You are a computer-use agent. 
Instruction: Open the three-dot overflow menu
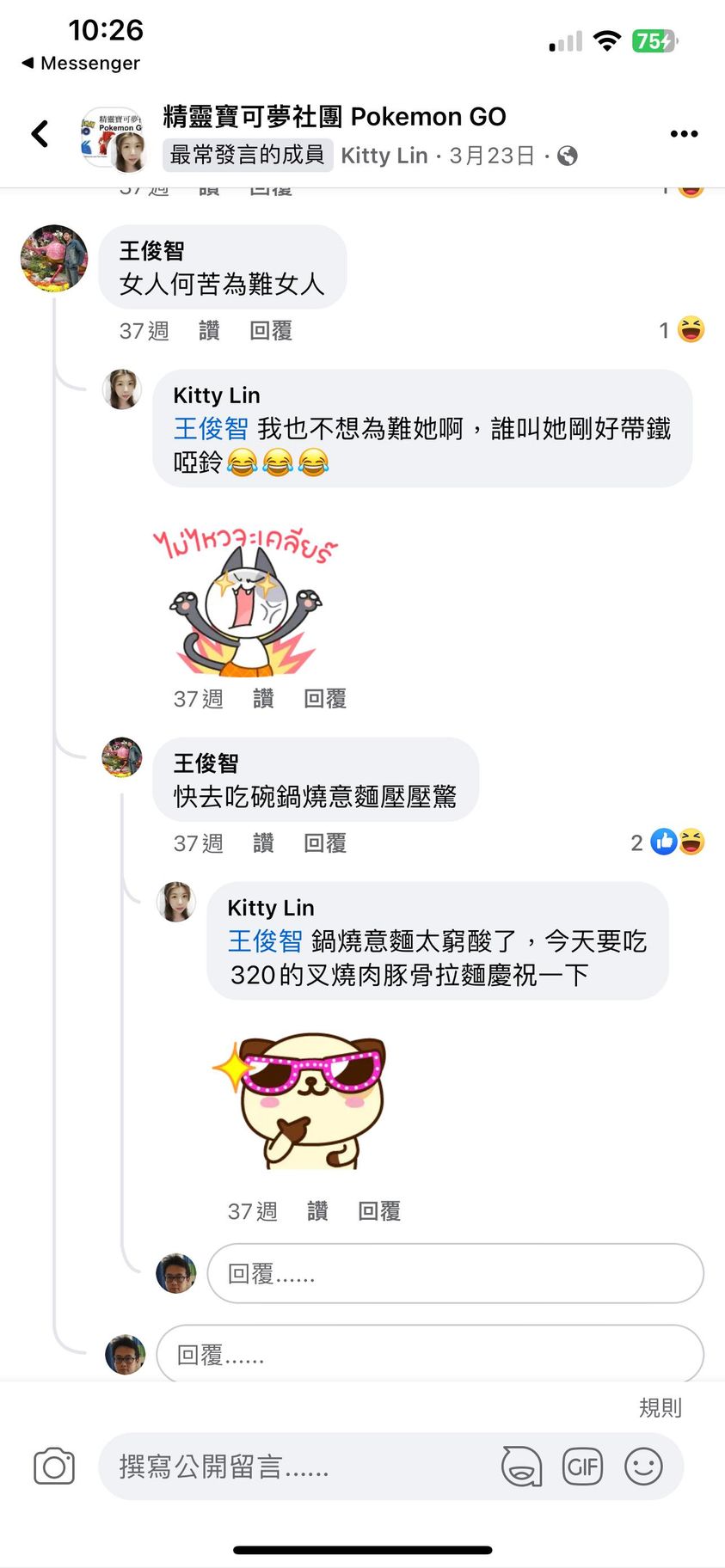pyautogui.click(x=683, y=134)
